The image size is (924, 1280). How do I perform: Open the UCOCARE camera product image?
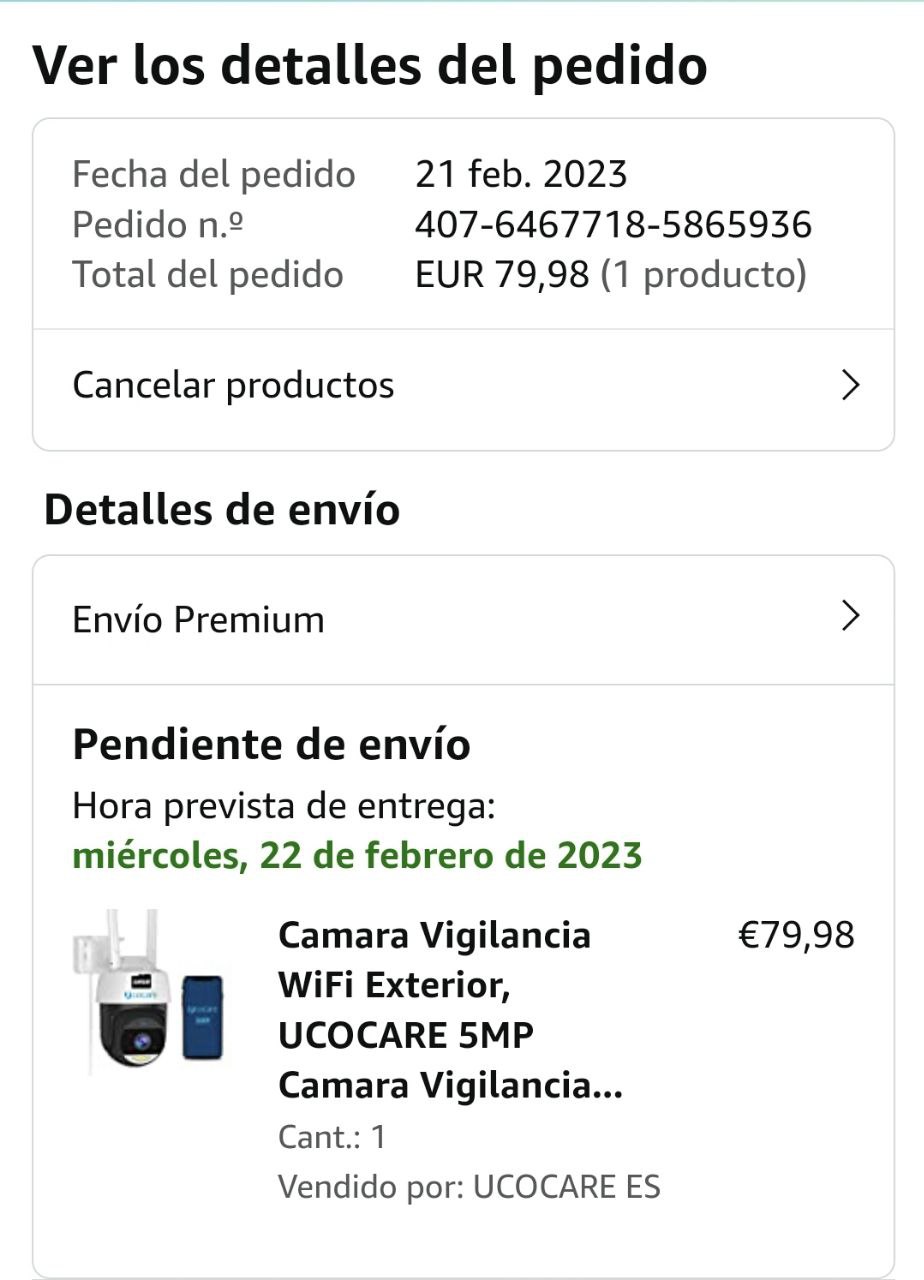pyautogui.click(x=150, y=990)
